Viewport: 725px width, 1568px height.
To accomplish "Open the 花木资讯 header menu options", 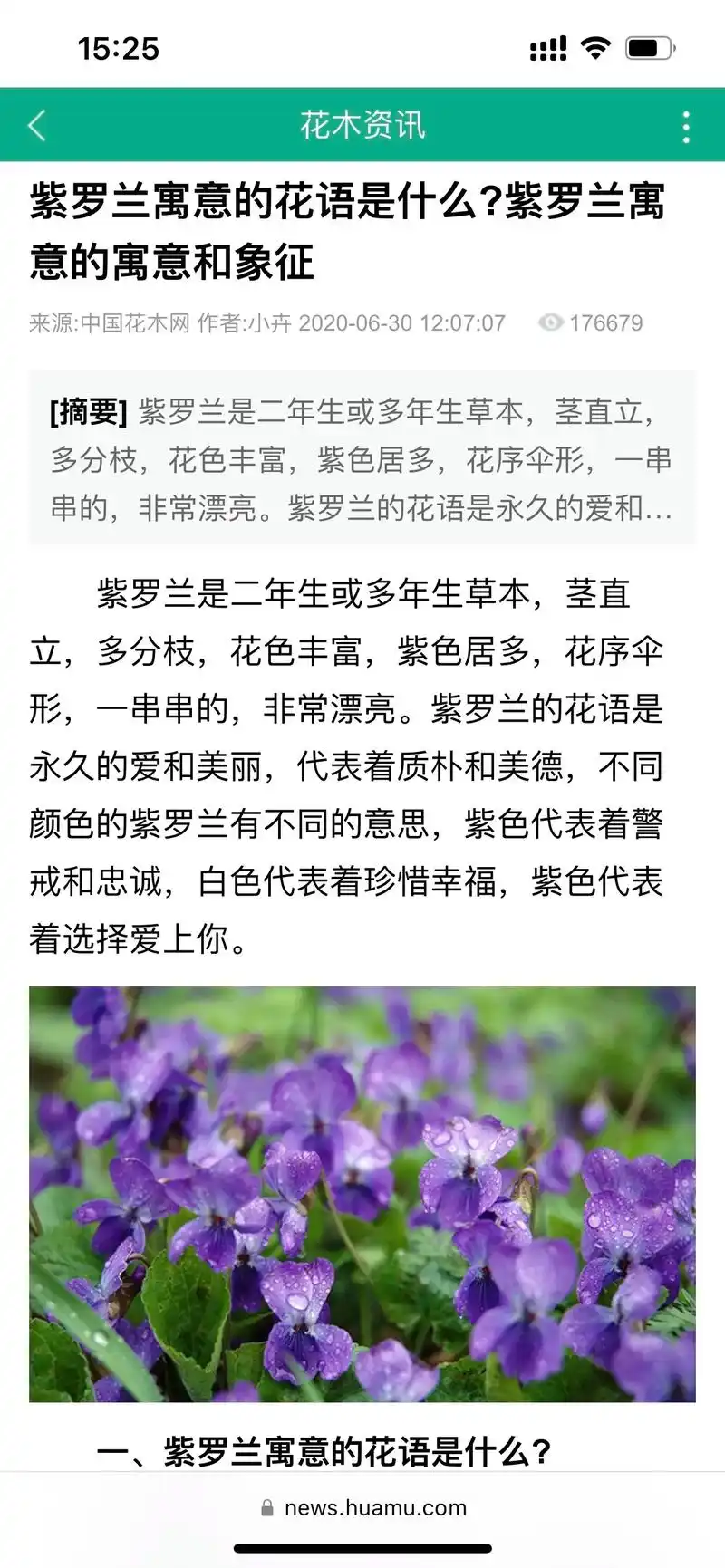I will coord(686,126).
